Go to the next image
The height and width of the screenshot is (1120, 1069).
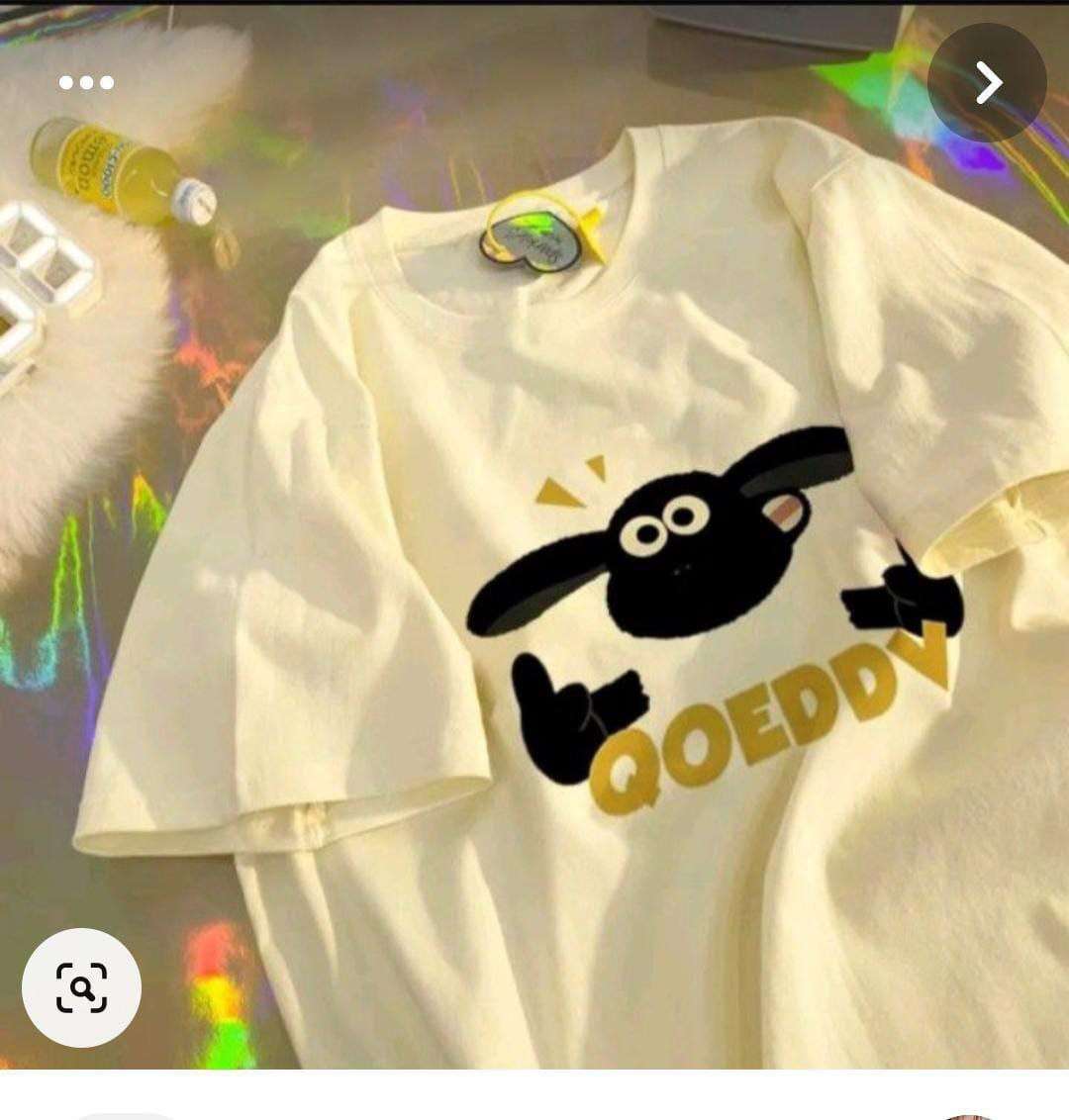(987, 83)
